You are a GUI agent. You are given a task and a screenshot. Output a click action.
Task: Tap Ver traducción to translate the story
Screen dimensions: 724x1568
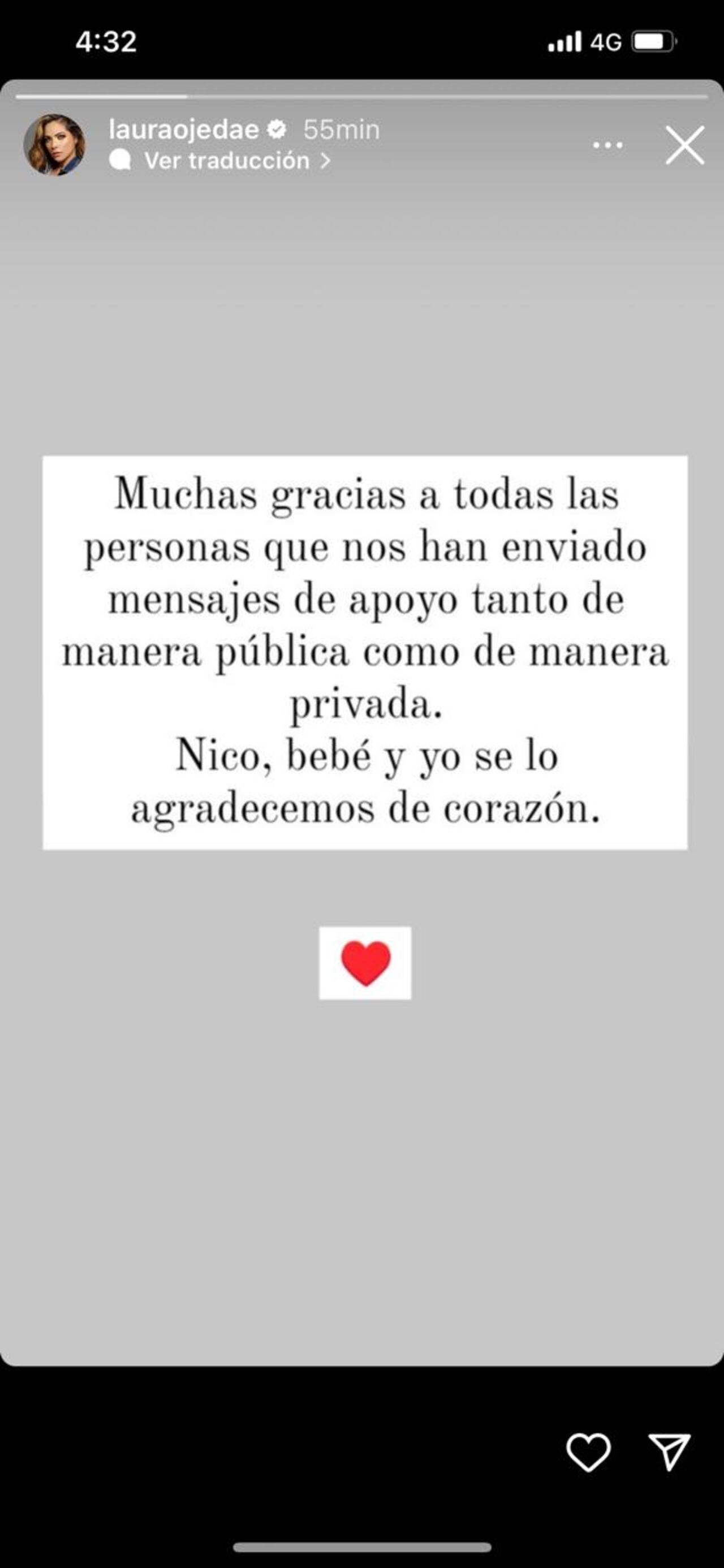pos(226,161)
